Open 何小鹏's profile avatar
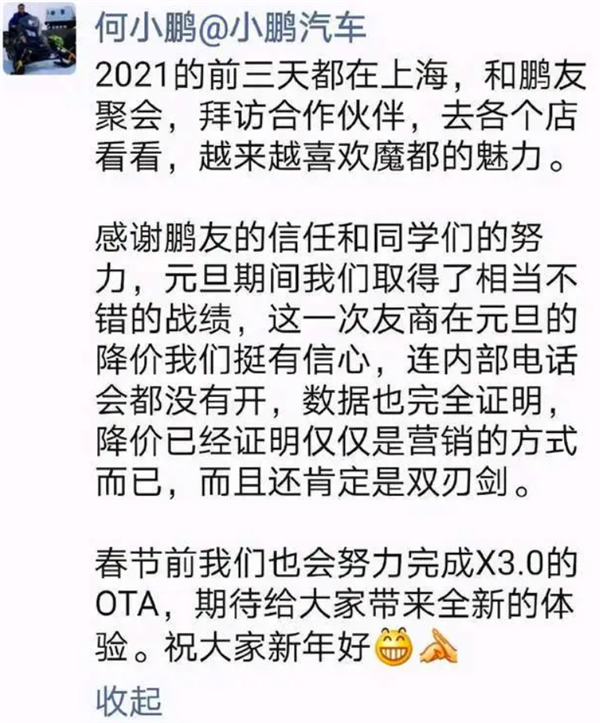600x723 pixels. [40, 38]
